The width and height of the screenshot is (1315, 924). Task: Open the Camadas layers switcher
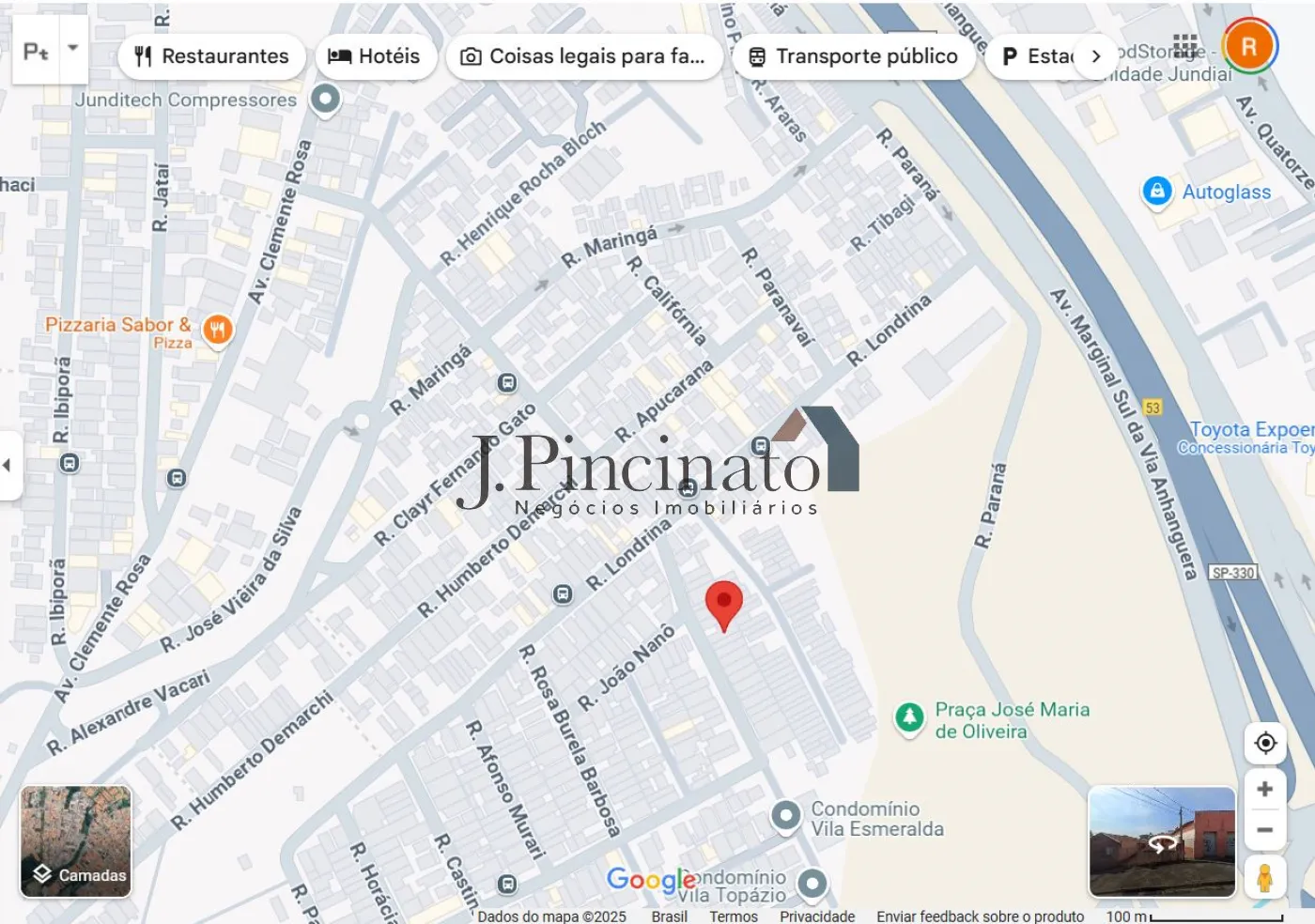76,841
